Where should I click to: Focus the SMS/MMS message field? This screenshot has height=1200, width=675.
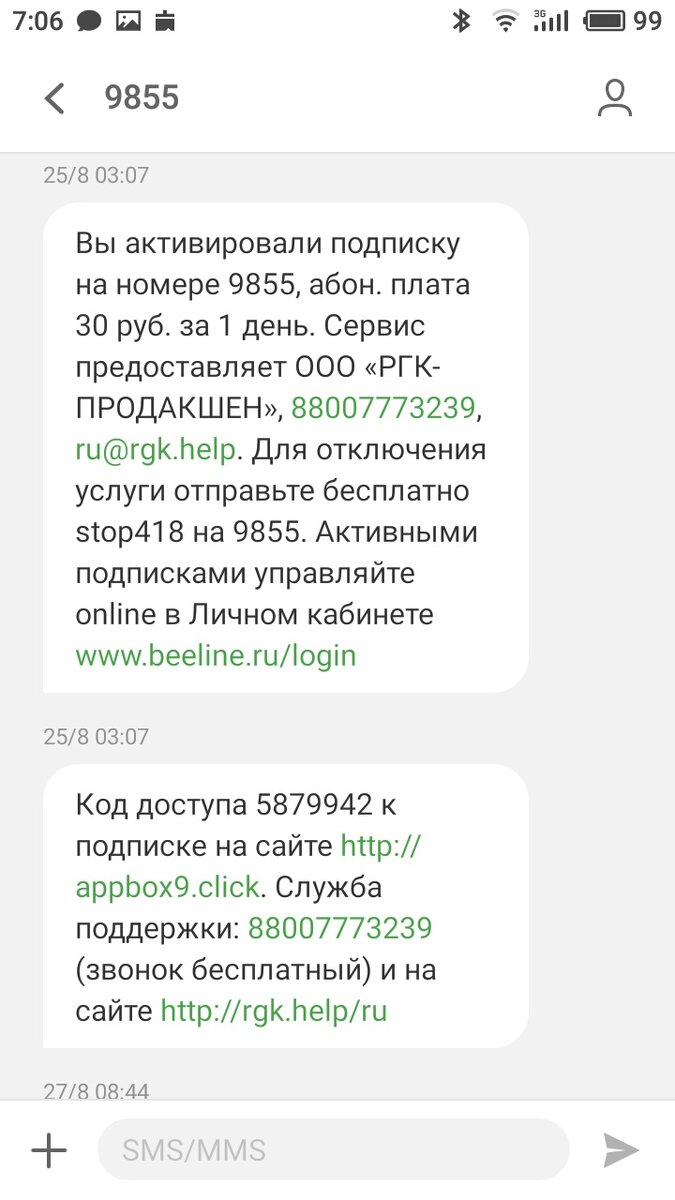point(333,1150)
